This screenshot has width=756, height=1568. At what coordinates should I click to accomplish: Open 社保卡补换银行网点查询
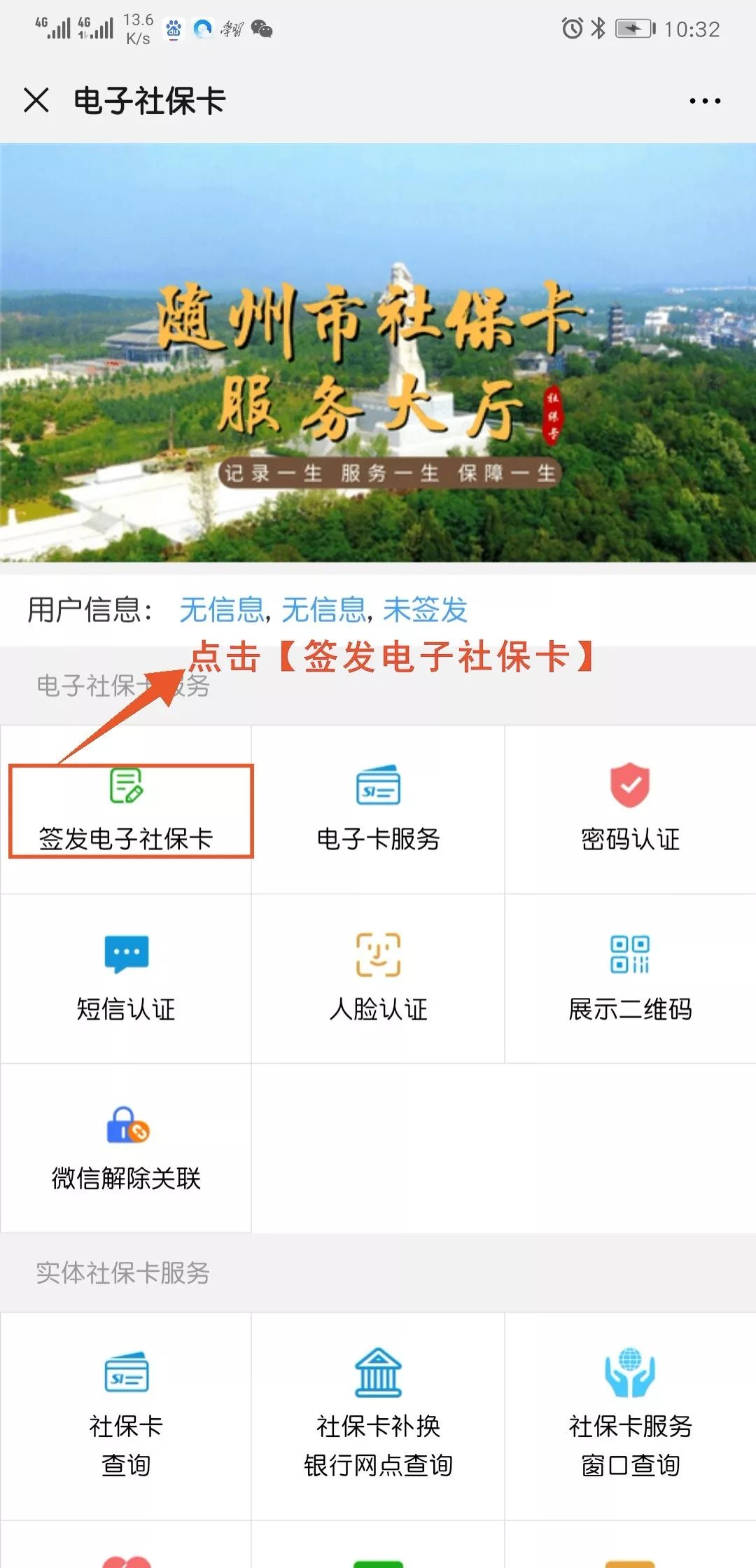[378, 1415]
